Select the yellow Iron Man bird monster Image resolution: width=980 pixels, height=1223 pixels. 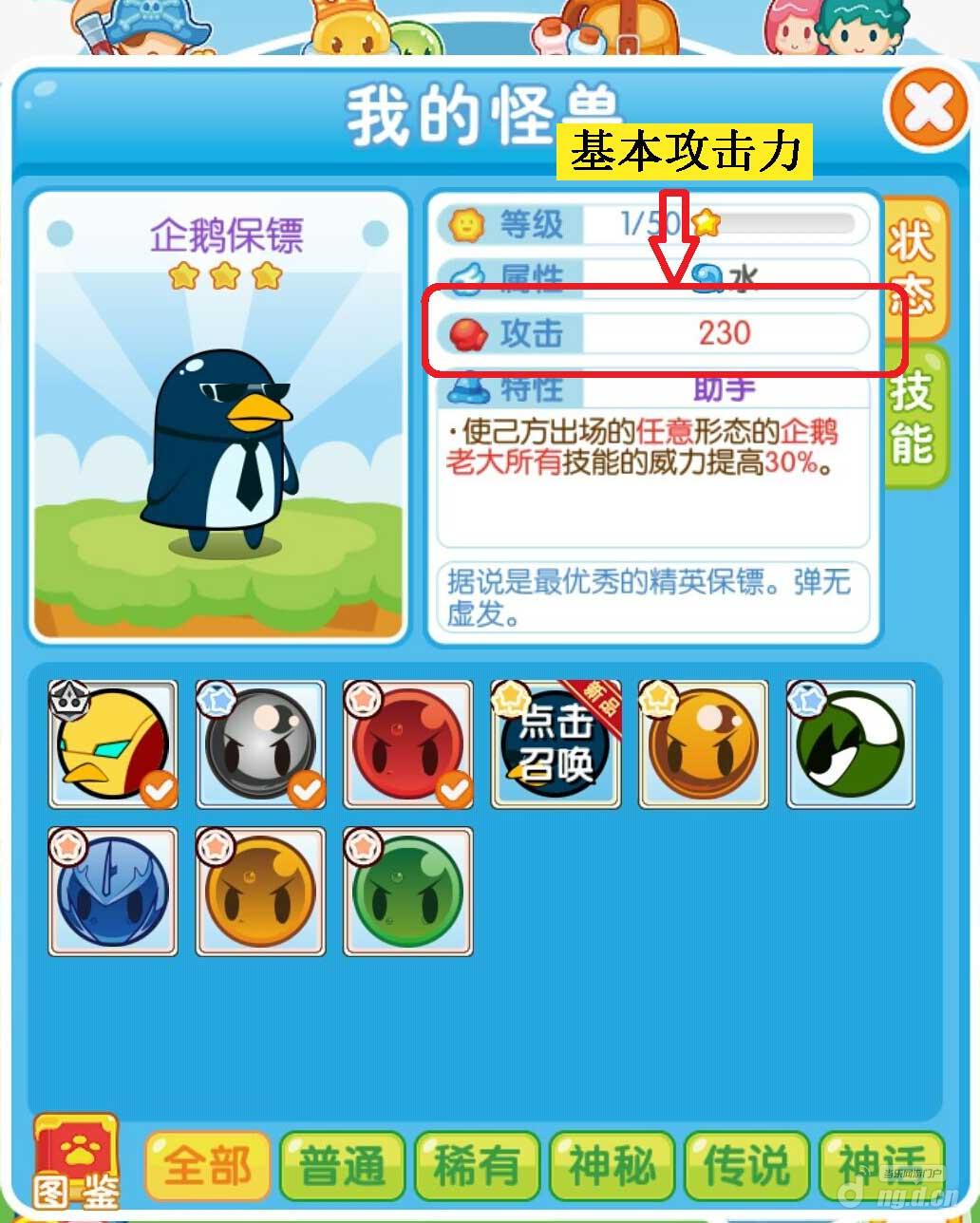point(113,744)
